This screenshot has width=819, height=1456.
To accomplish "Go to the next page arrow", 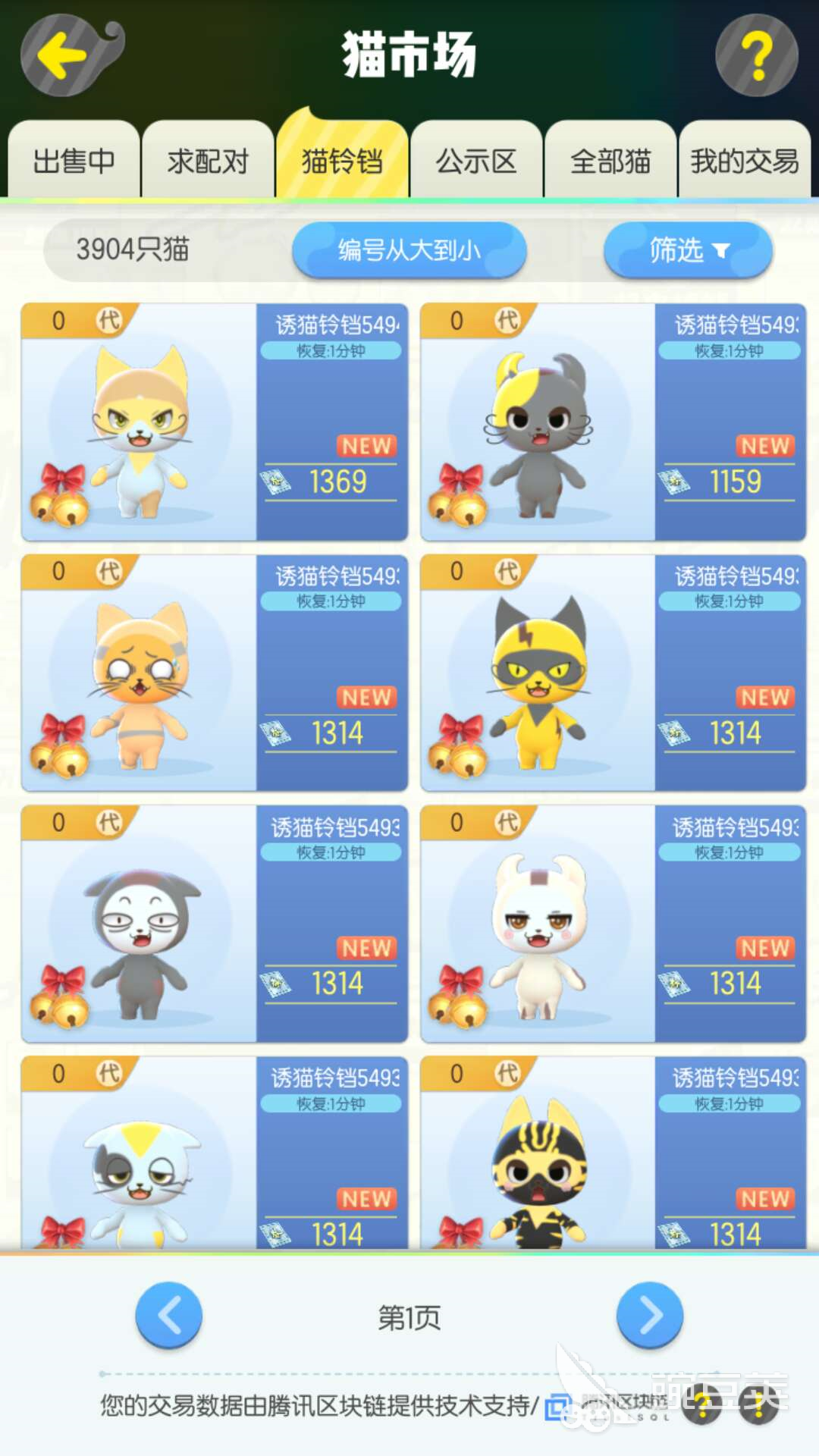I will (650, 1316).
